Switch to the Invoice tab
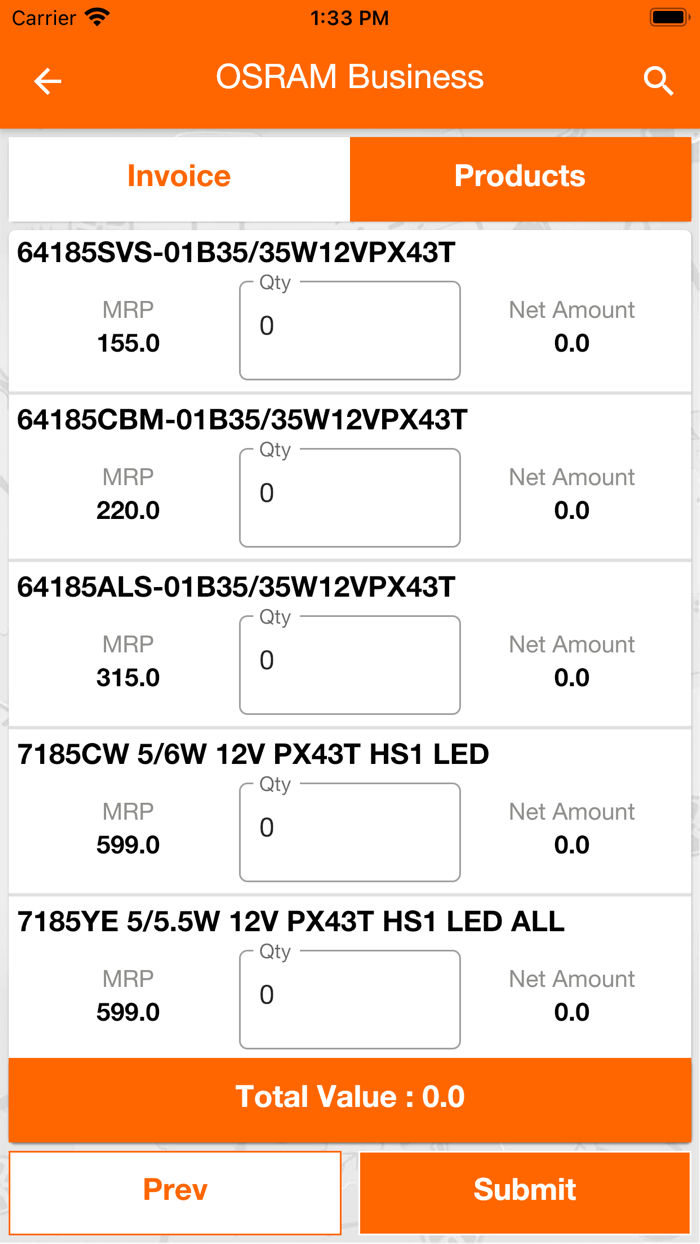700x1244 pixels. pyautogui.click(x=179, y=177)
